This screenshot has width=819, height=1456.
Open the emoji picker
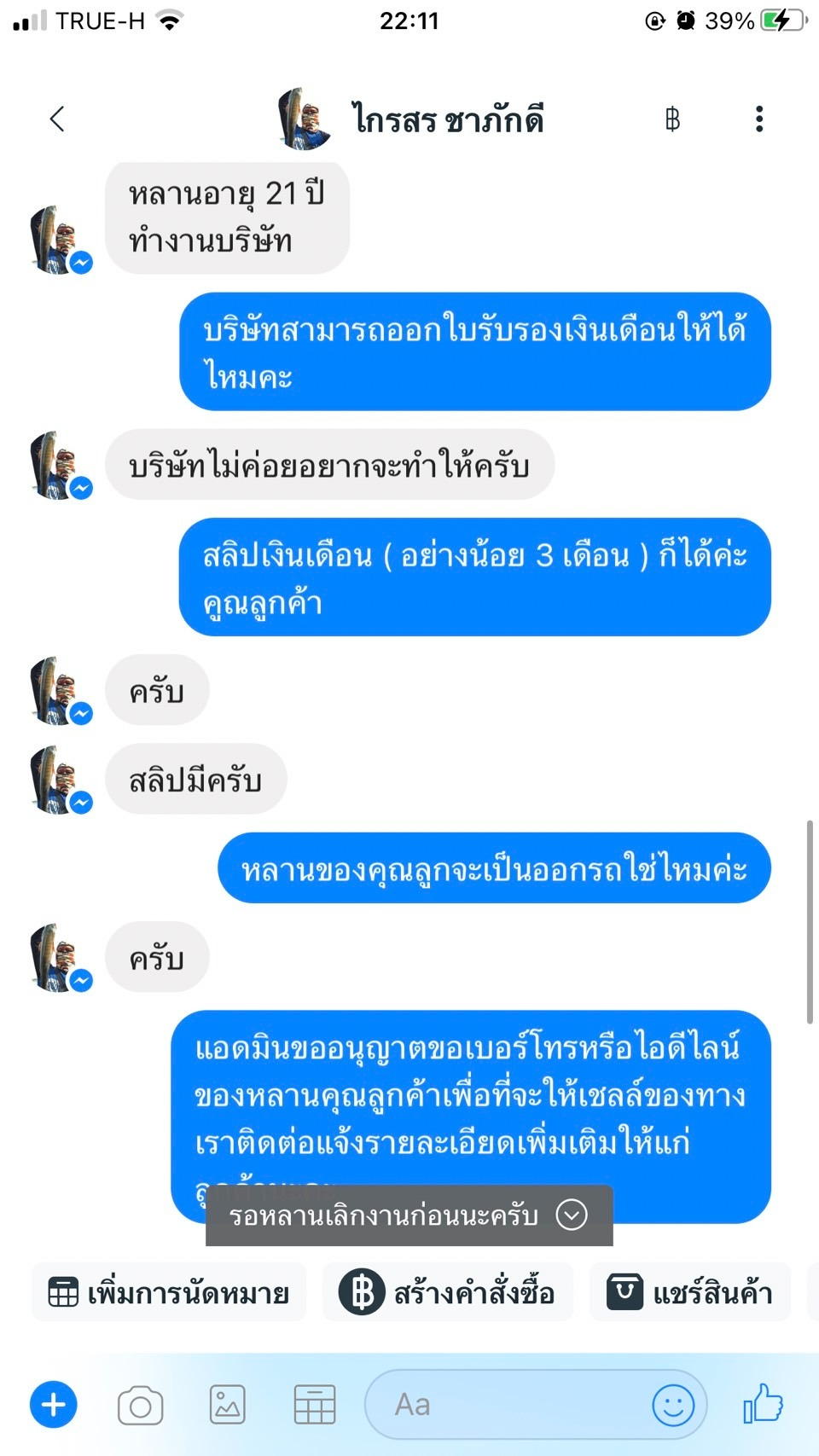tap(673, 1405)
